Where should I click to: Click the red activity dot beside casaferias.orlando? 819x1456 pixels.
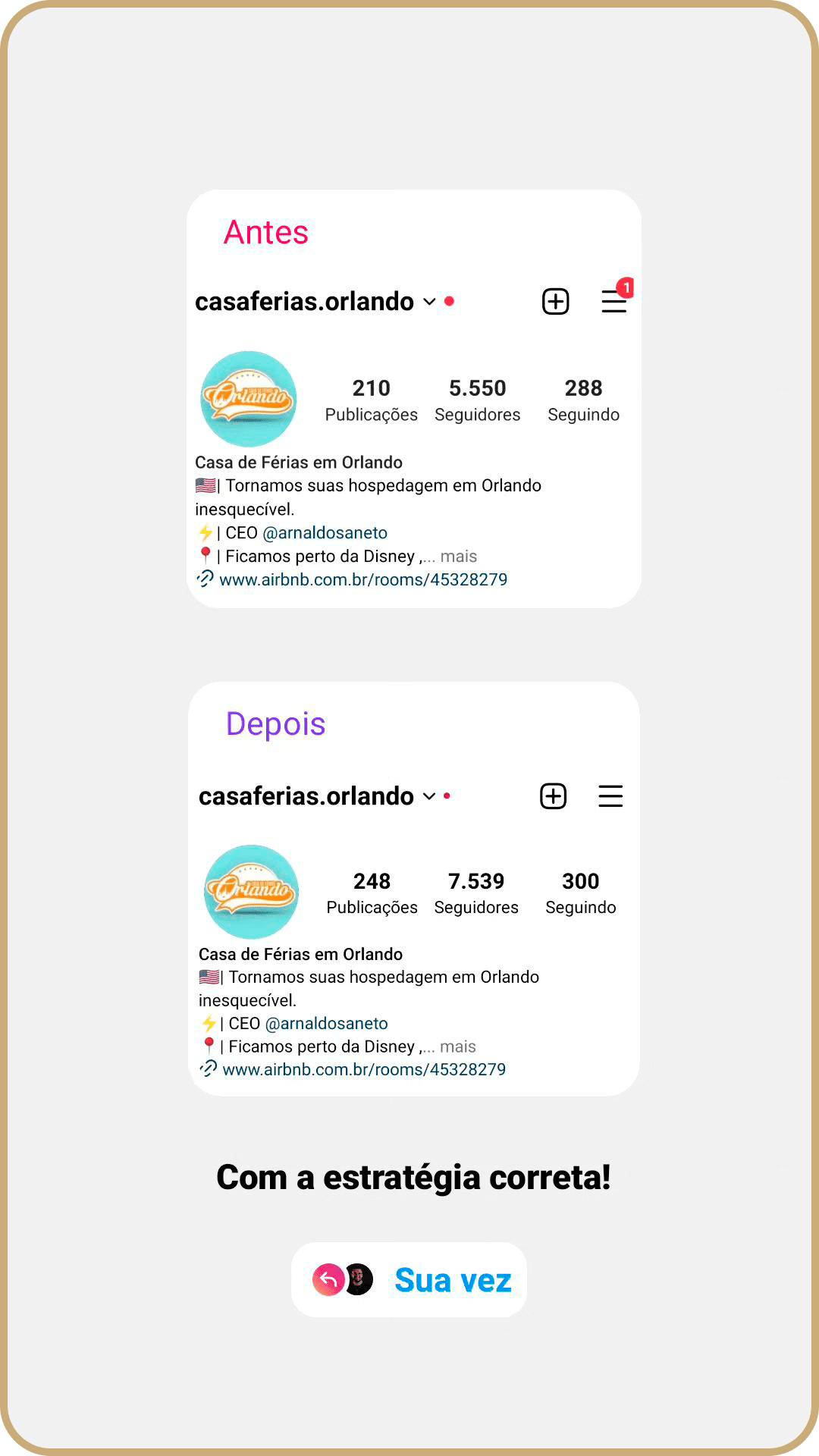pyautogui.click(x=450, y=301)
